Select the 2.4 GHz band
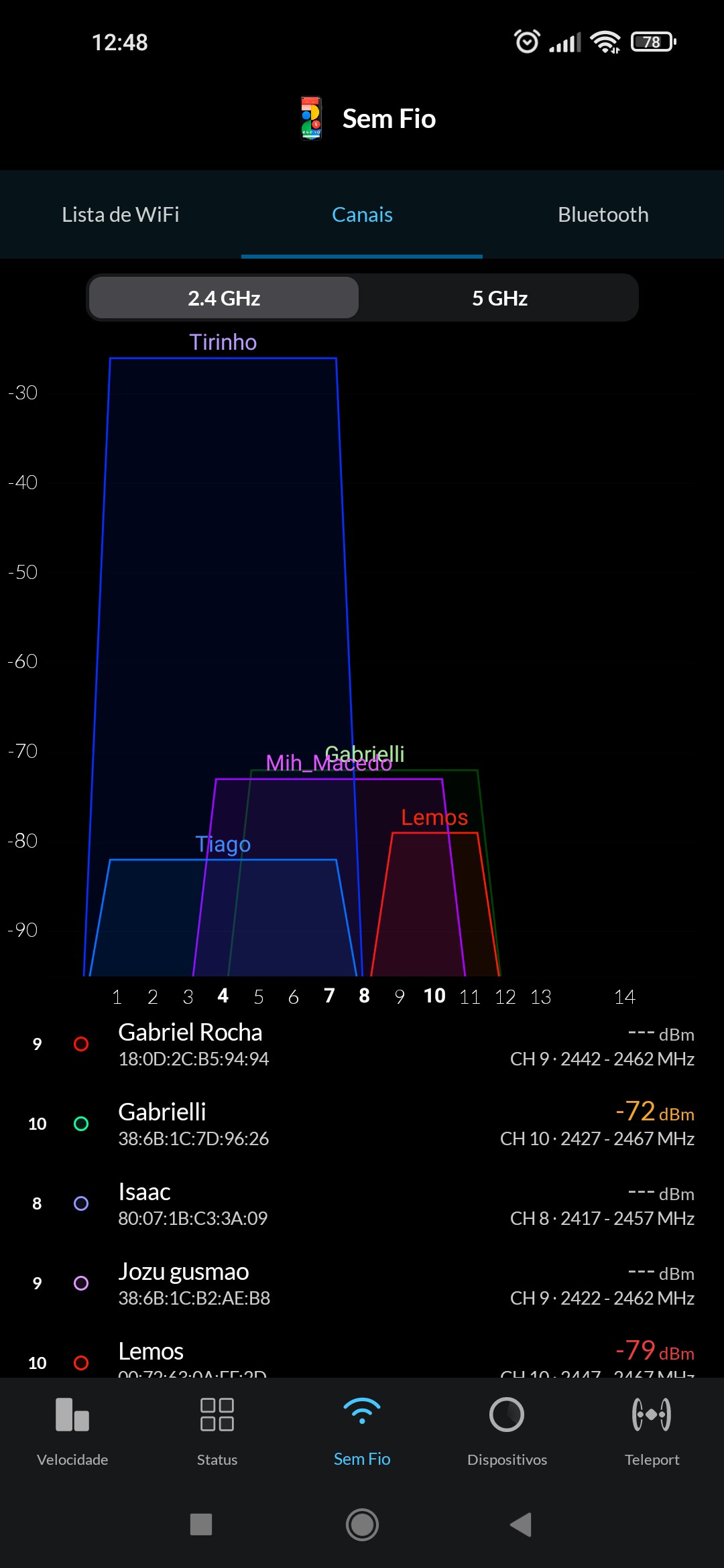Screen dimensions: 724x1568 pos(224,298)
